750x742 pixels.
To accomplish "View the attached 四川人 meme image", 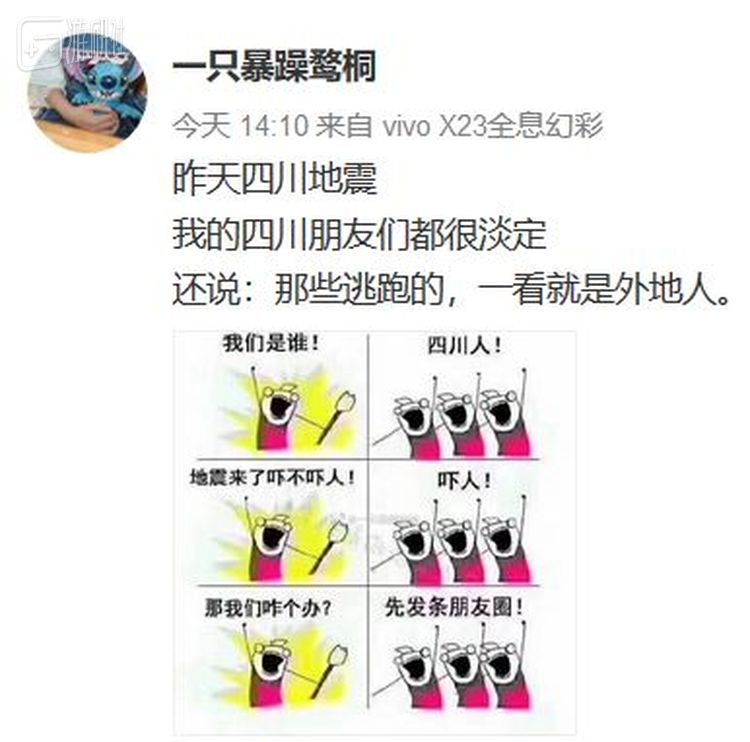I will click(x=374, y=532).
